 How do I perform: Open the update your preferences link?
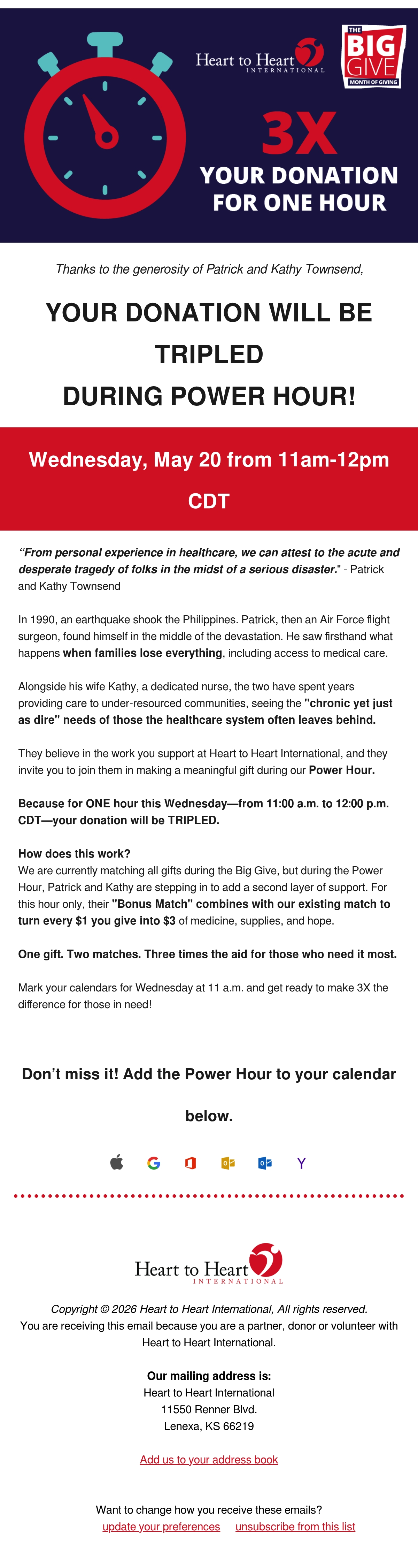click(x=161, y=1527)
